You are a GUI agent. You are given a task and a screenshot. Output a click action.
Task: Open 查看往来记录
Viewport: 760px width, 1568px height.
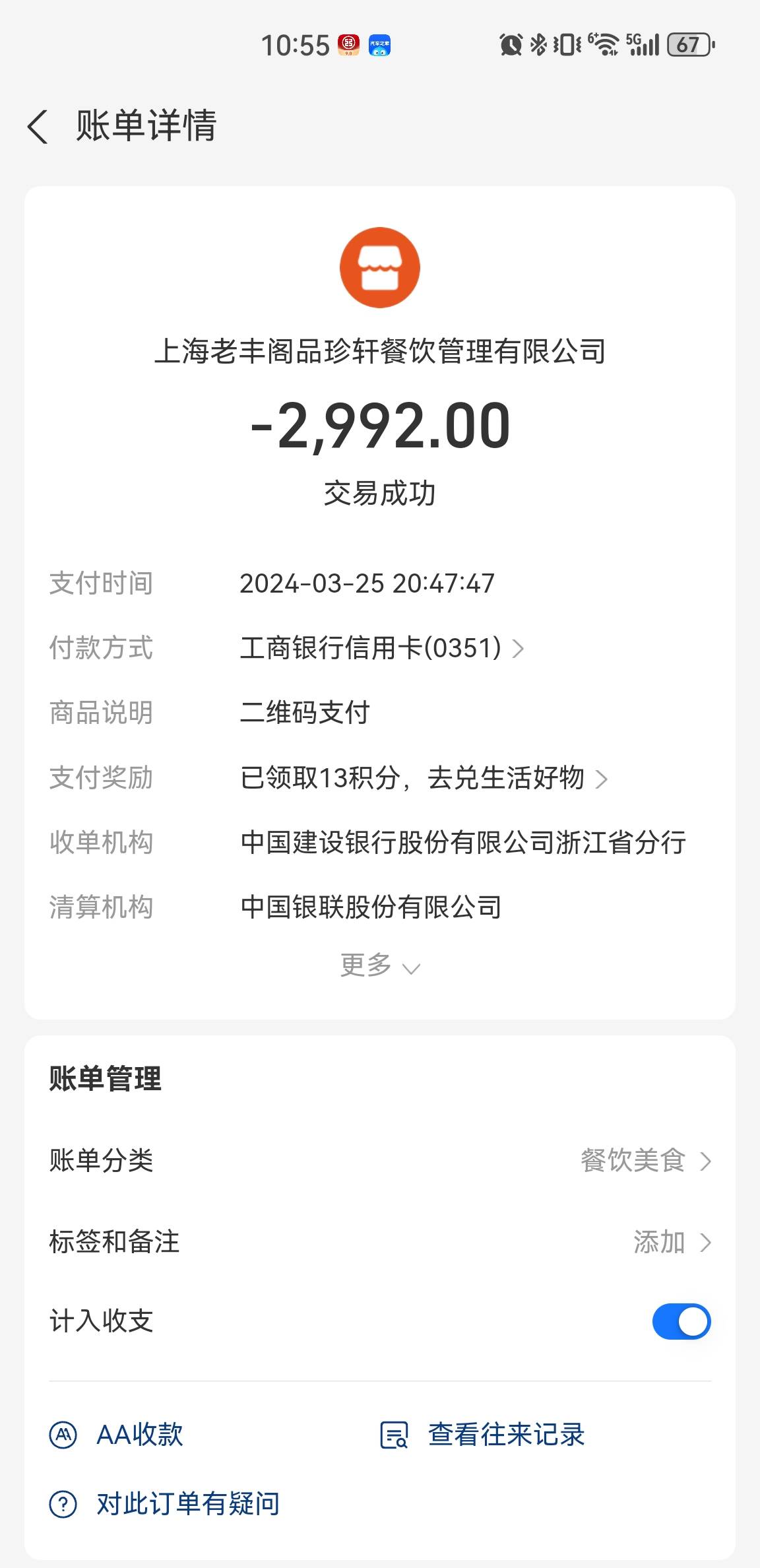482,1434
